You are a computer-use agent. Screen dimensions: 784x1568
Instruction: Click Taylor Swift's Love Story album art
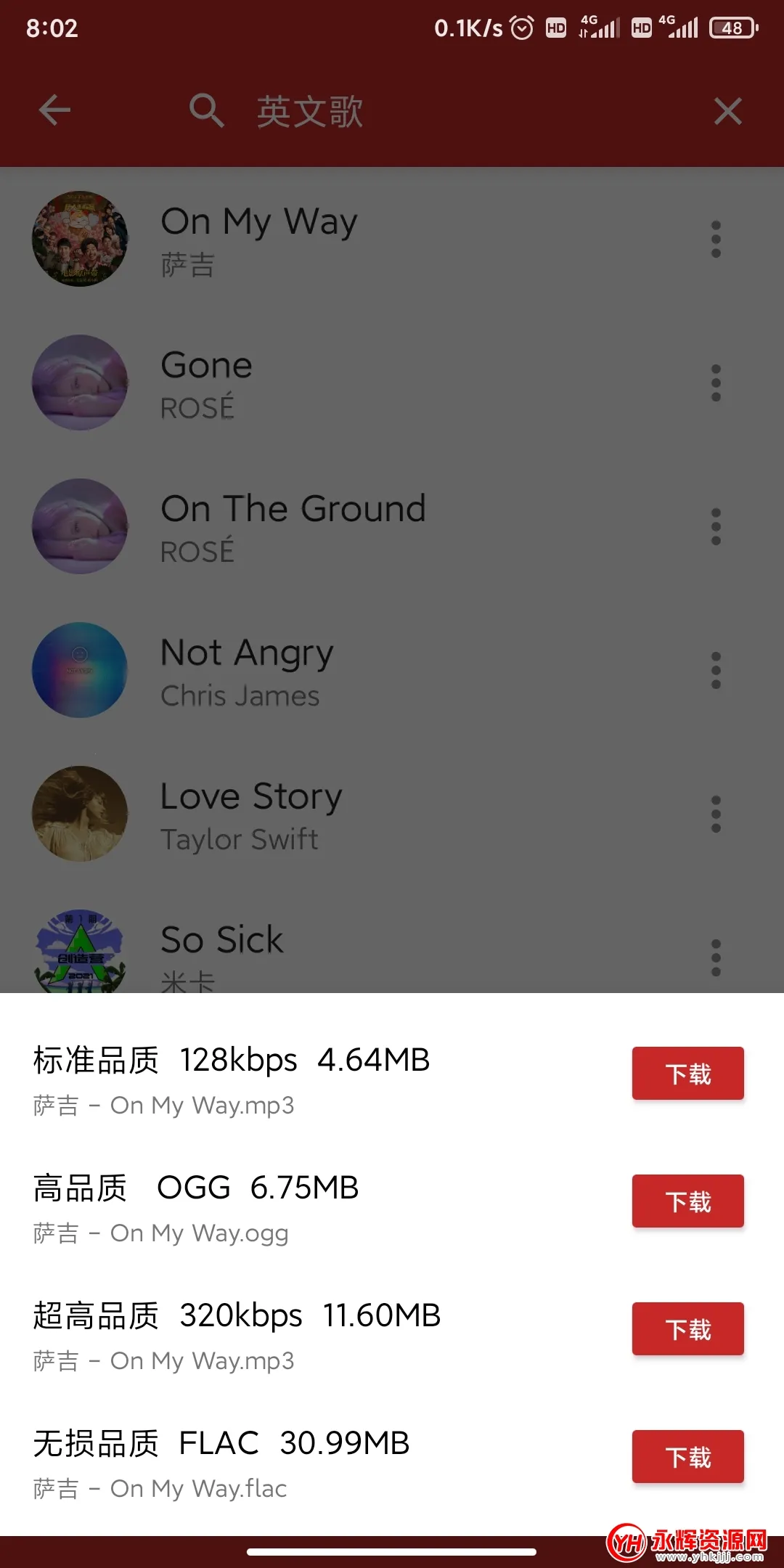[80, 814]
